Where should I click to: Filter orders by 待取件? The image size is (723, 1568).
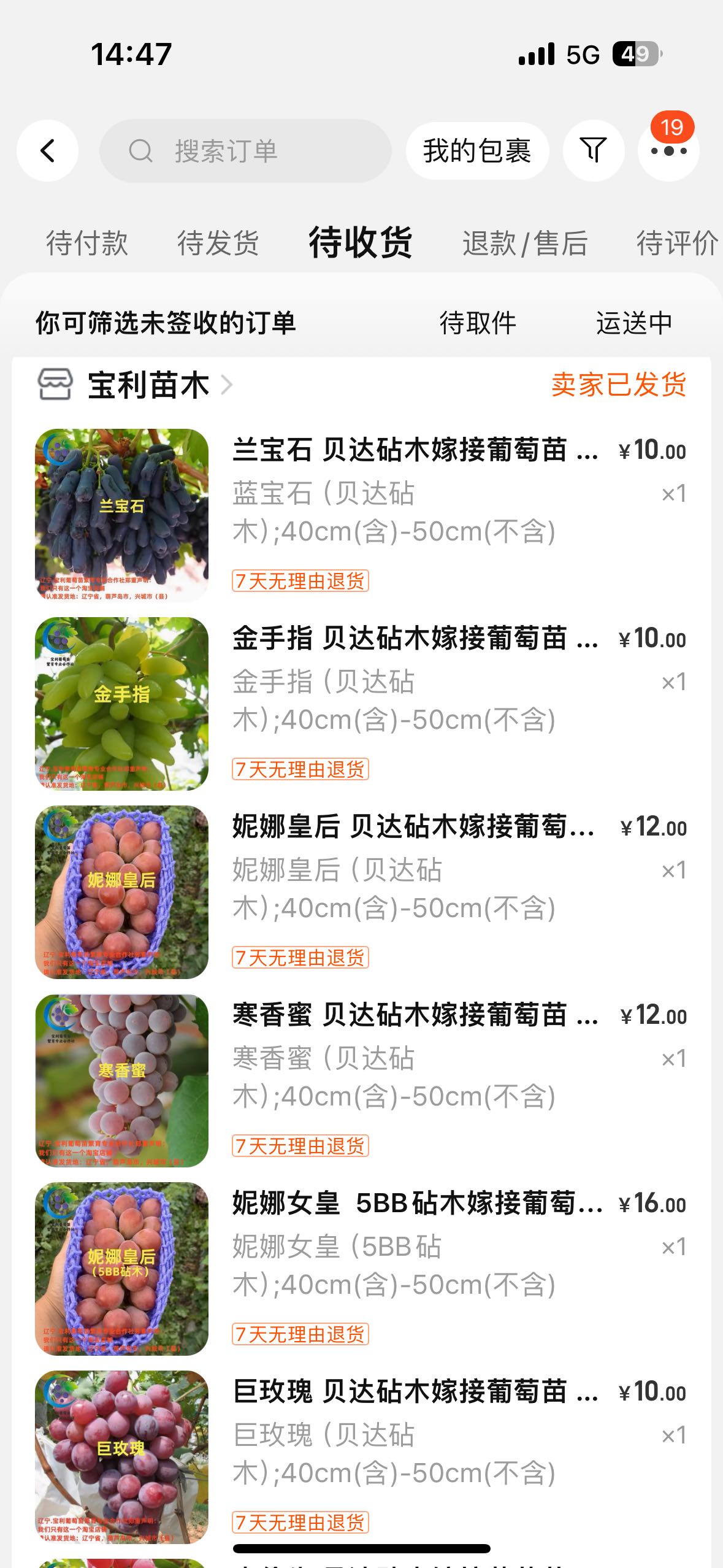[x=478, y=323]
